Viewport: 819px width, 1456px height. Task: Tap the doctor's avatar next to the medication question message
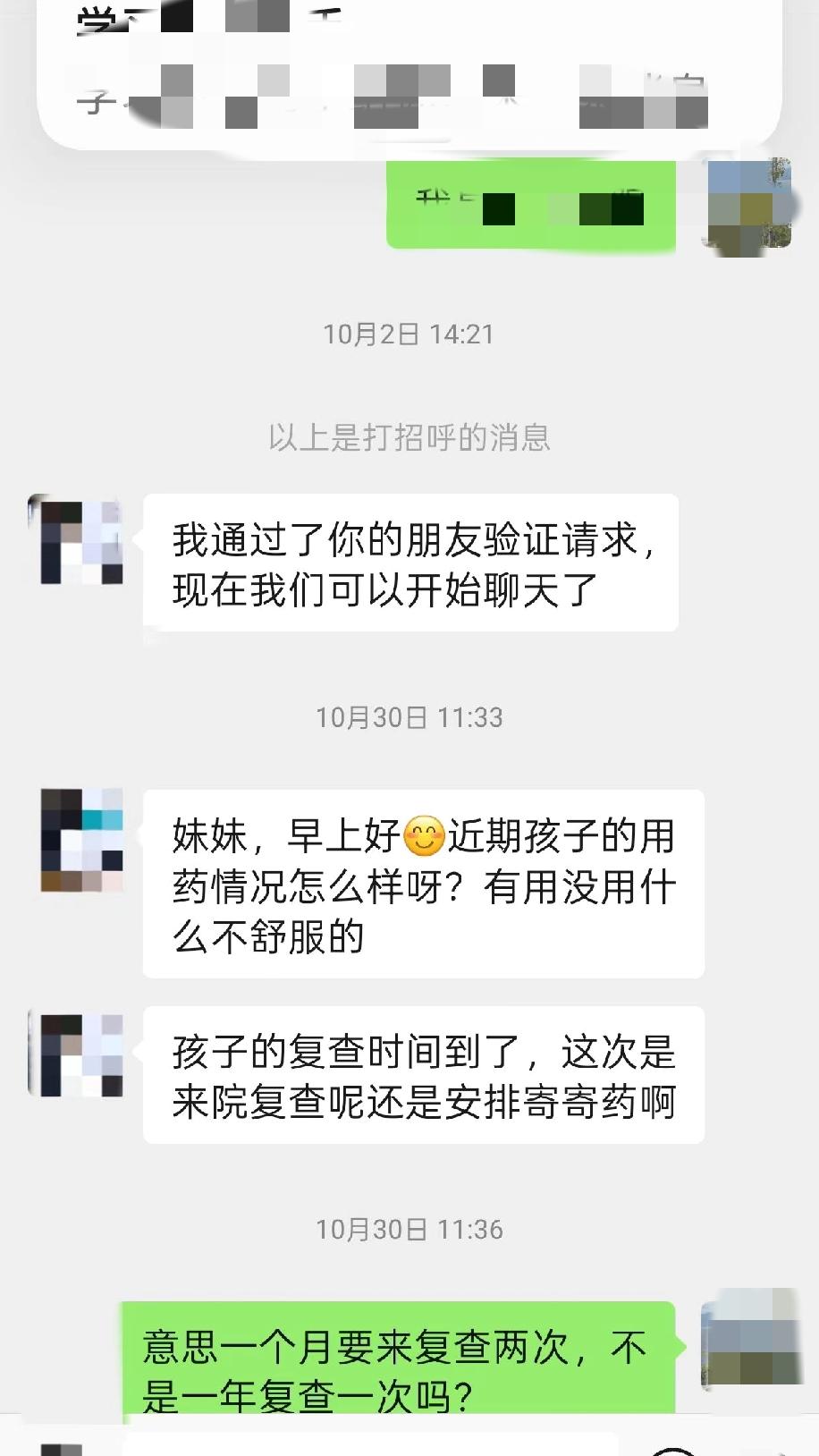point(80,841)
